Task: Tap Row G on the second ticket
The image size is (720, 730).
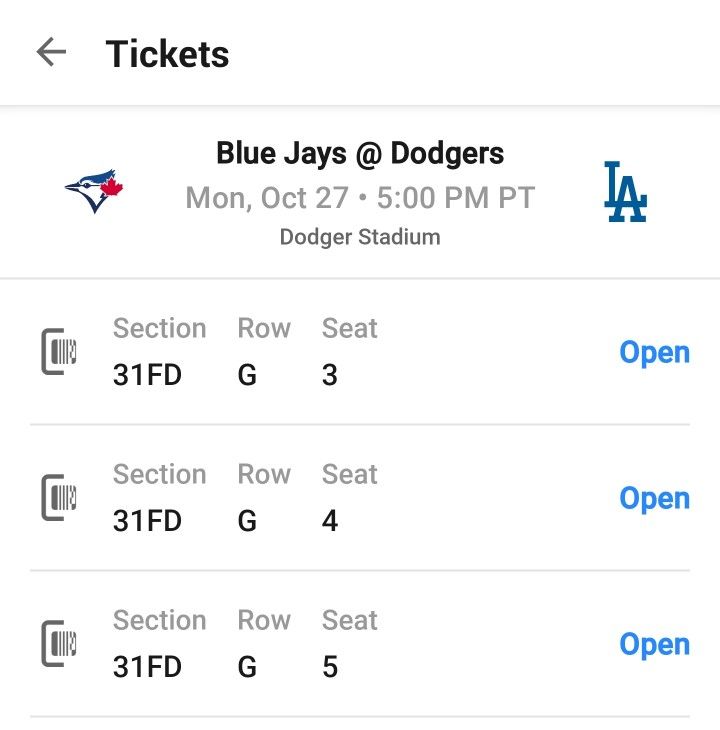Action: coord(247,521)
